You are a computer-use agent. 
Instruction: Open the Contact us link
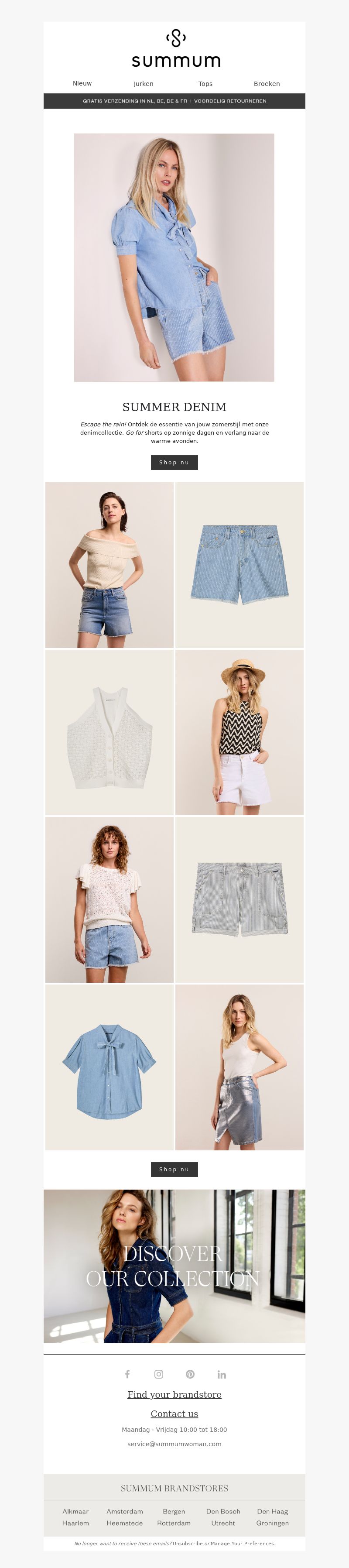pos(174,1414)
